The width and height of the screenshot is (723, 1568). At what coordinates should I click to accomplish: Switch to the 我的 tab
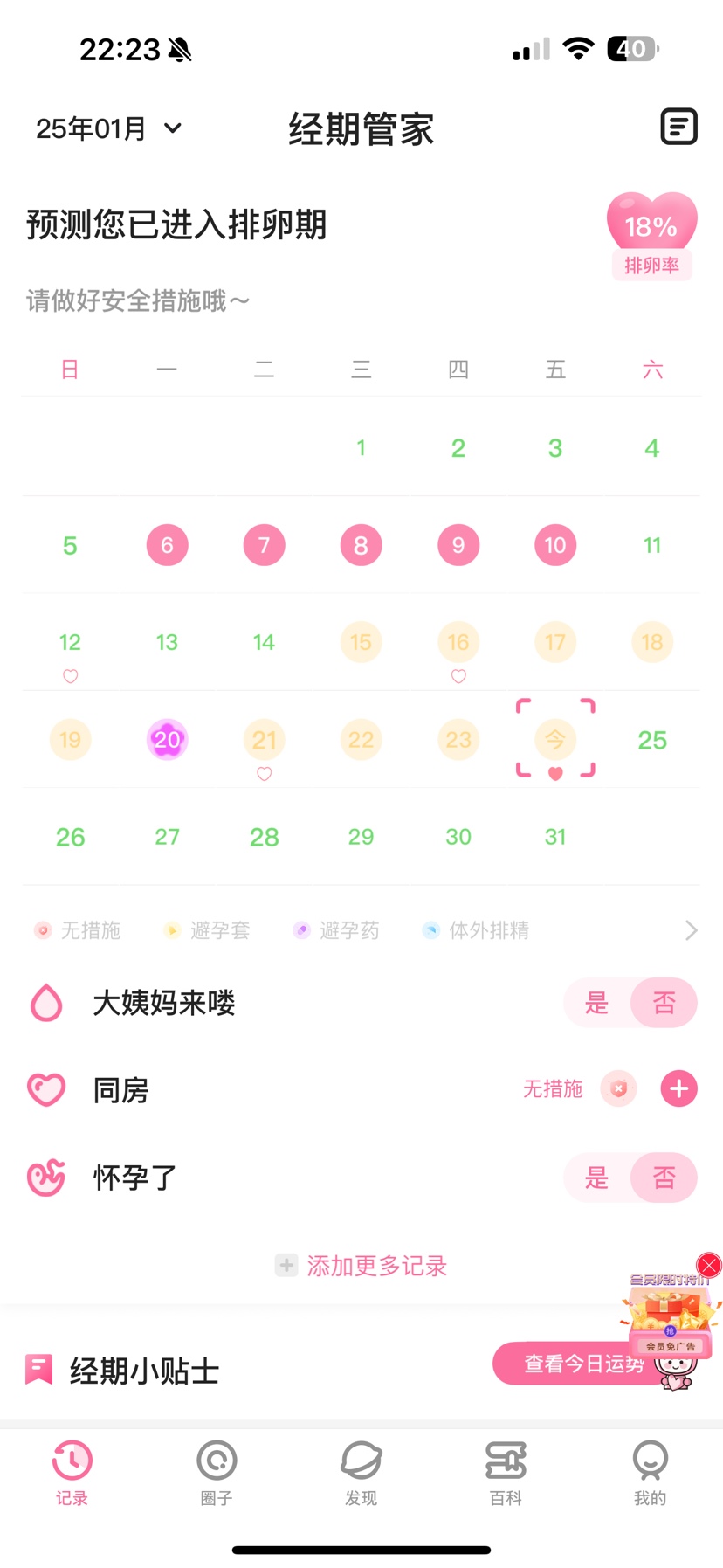(x=650, y=1472)
